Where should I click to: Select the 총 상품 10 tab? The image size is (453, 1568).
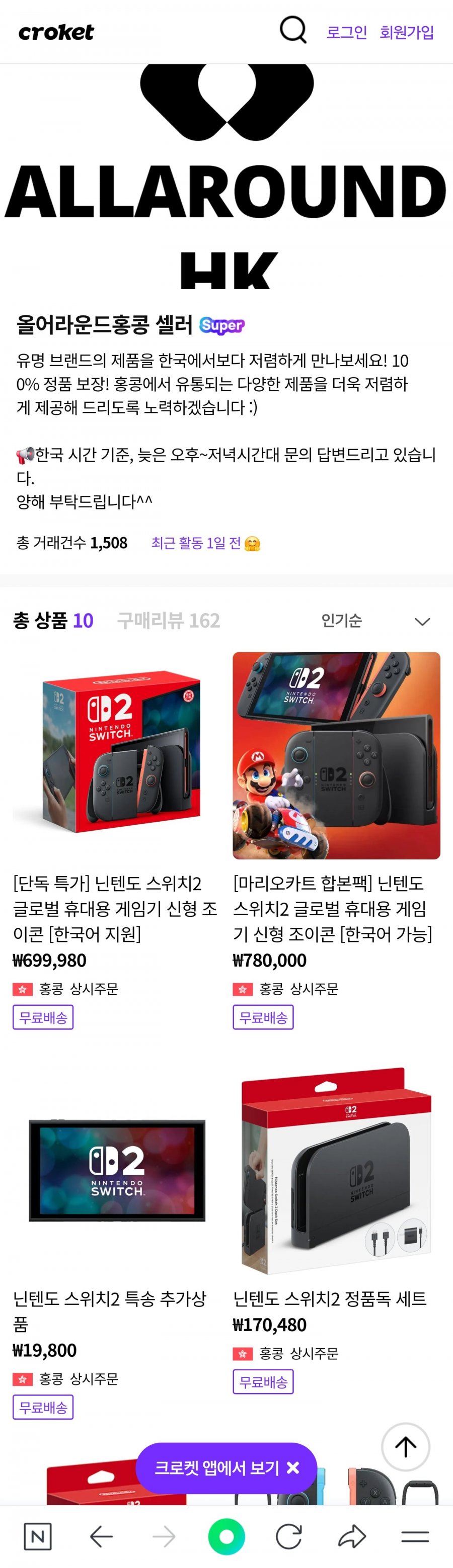click(x=53, y=620)
